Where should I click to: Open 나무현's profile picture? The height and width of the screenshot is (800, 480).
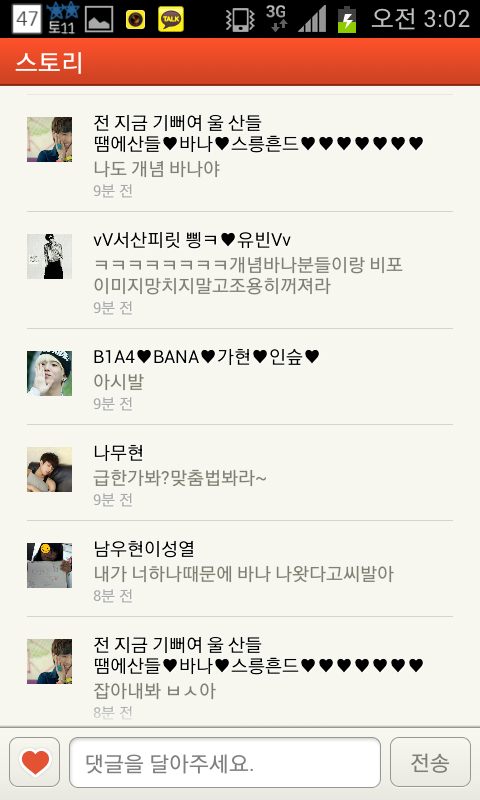coord(49,469)
